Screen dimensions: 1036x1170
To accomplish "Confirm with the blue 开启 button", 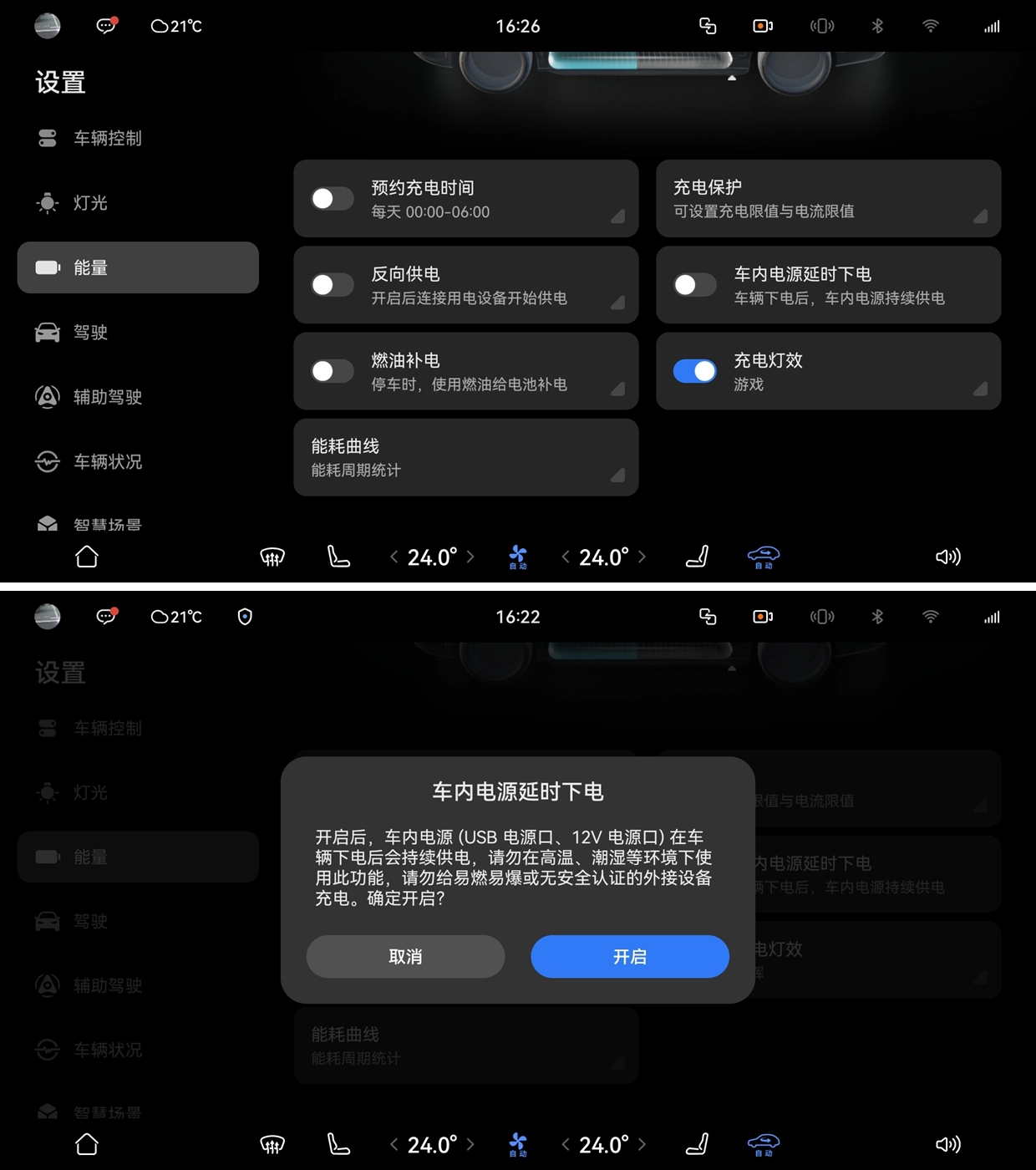I will click(x=630, y=956).
